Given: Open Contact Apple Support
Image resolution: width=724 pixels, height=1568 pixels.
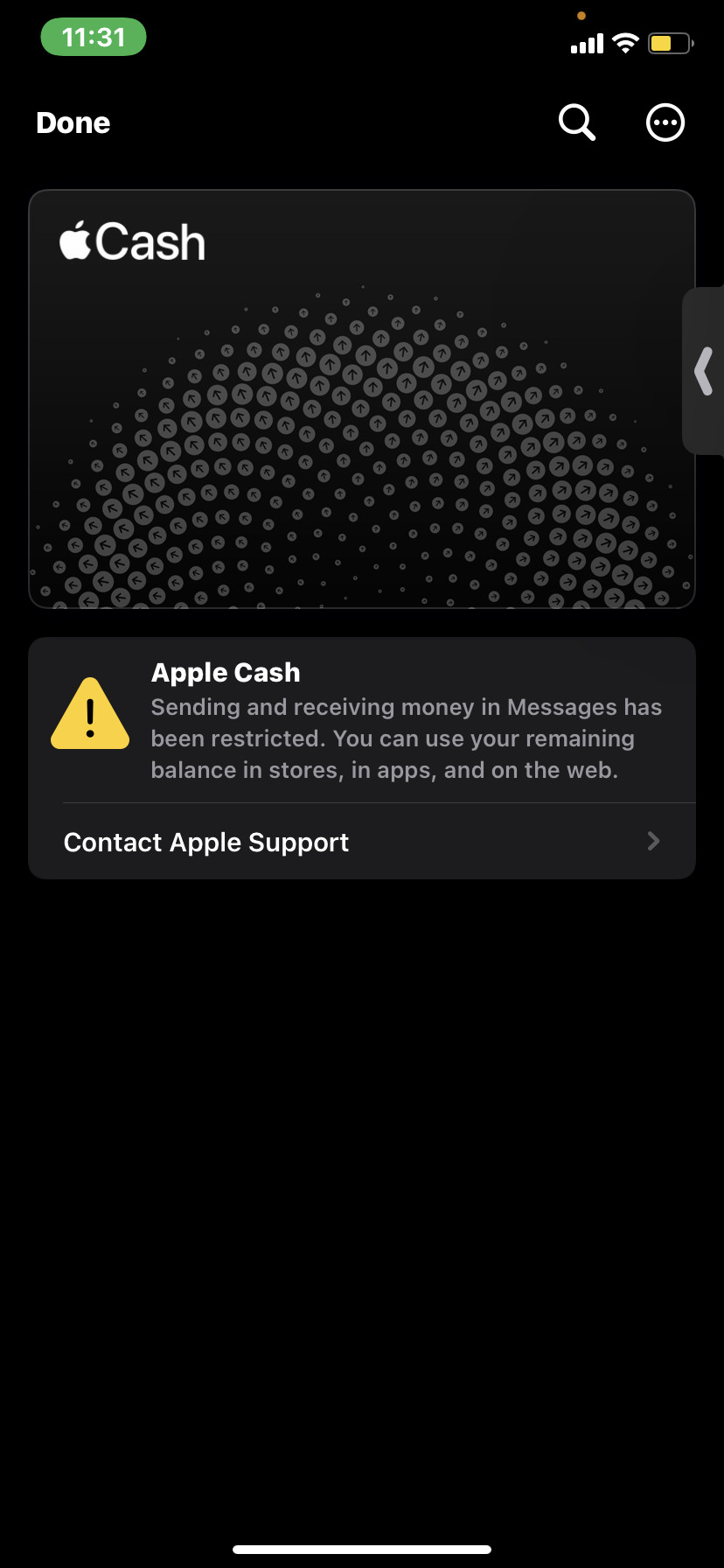Looking at the screenshot, I should point(362,842).
